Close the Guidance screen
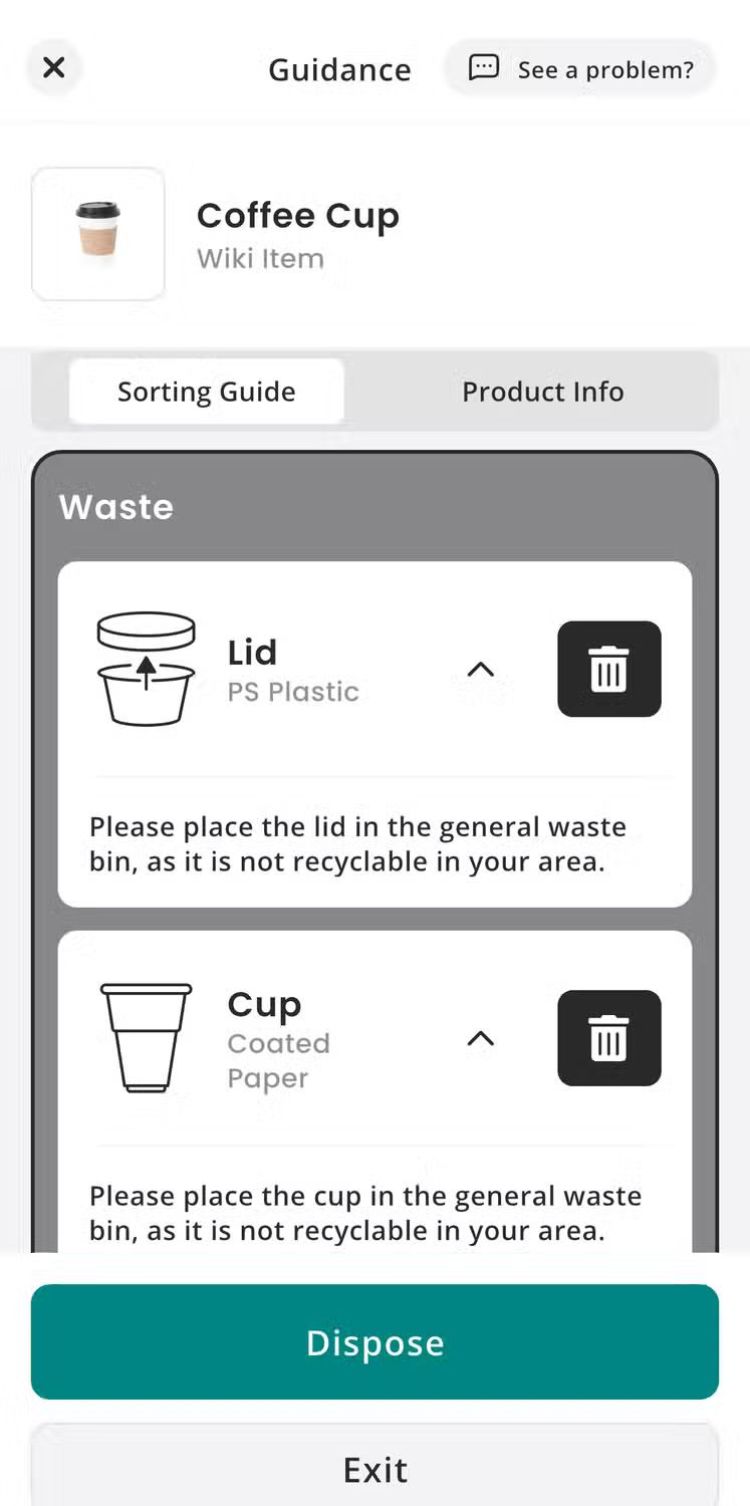750x1506 pixels. click(x=54, y=68)
